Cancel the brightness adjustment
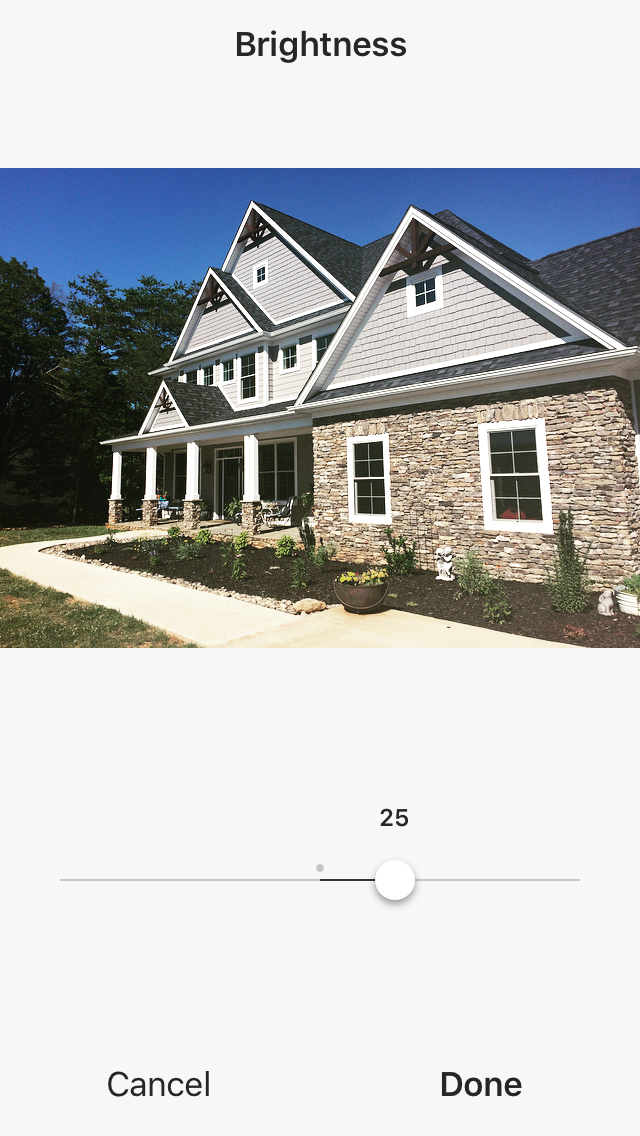Screen dimensions: 640x1136 [159, 1085]
